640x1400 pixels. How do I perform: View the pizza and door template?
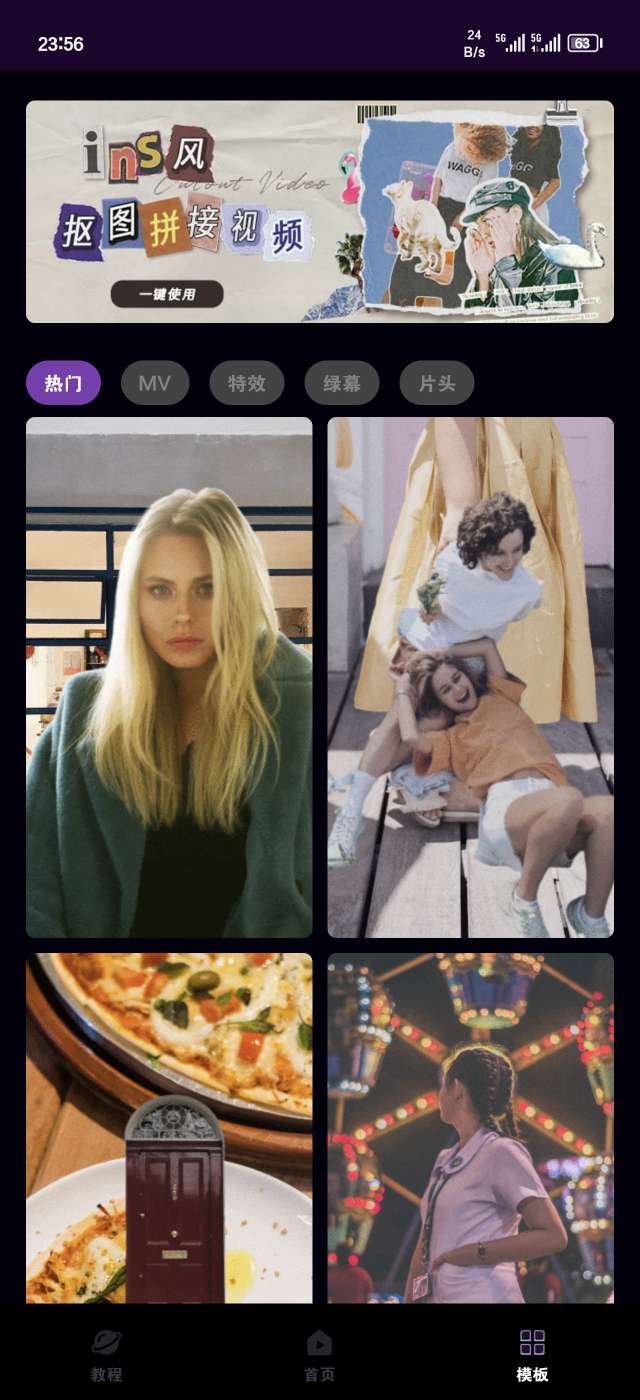click(x=169, y=1127)
